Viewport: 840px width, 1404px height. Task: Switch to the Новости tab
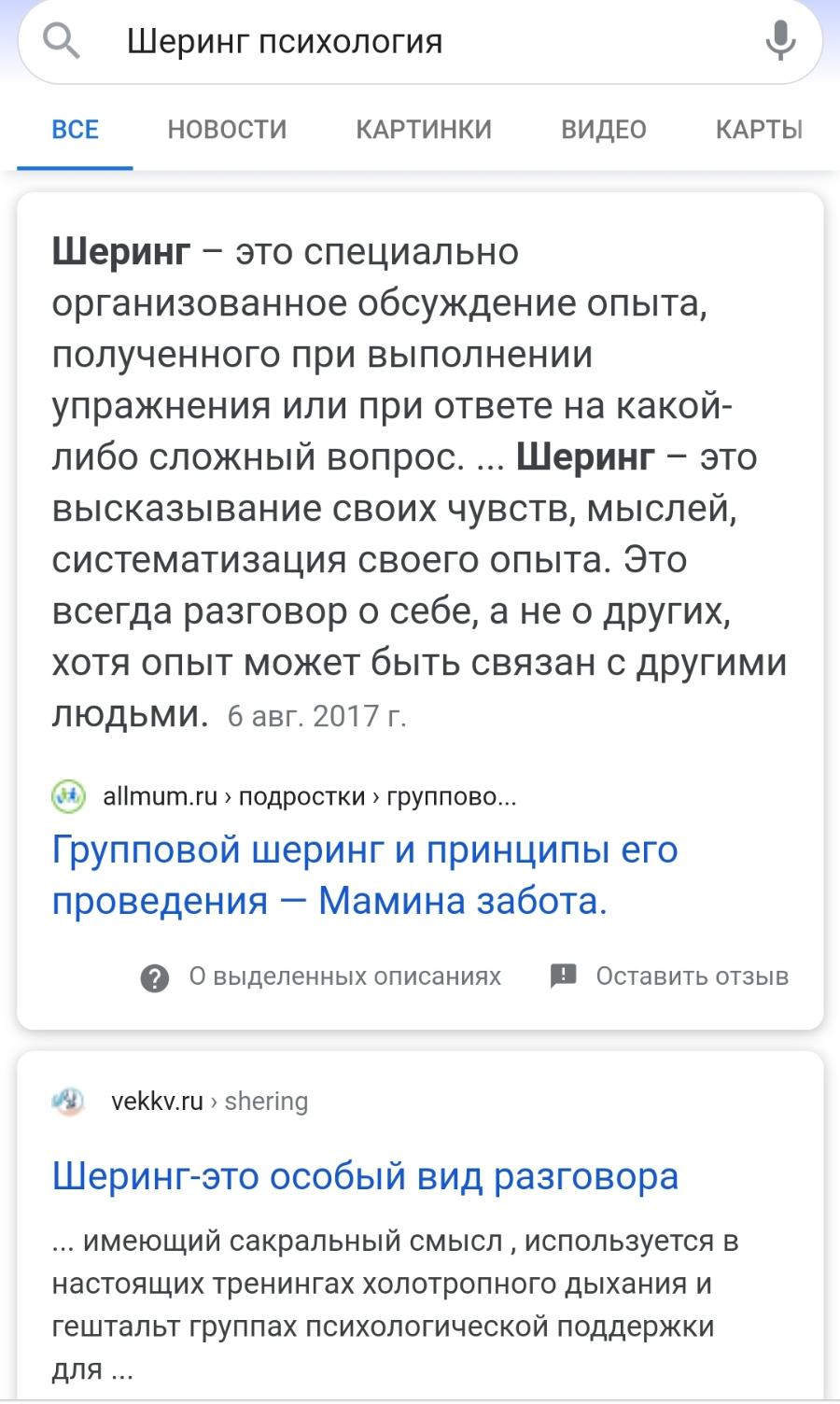pos(227,129)
